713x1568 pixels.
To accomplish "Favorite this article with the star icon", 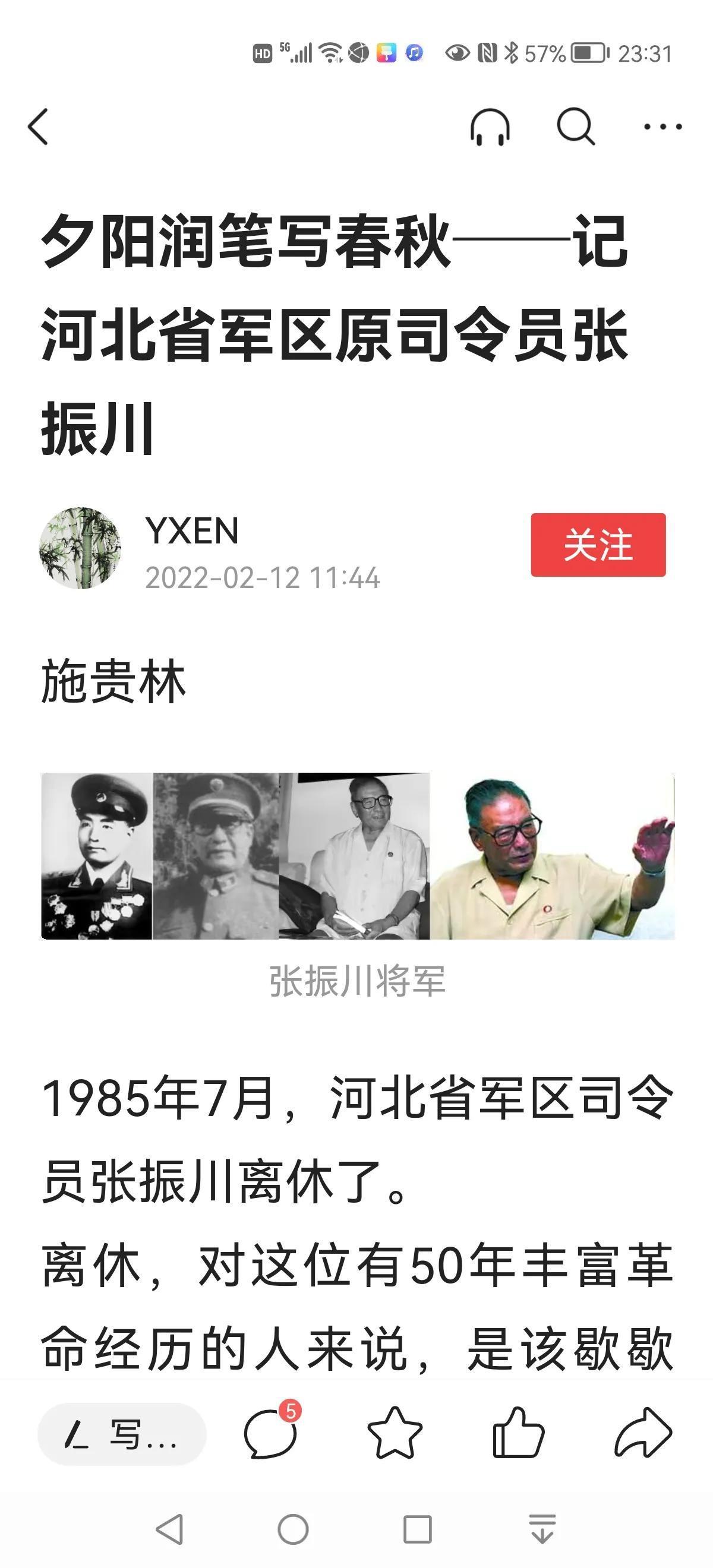I will point(395,1434).
